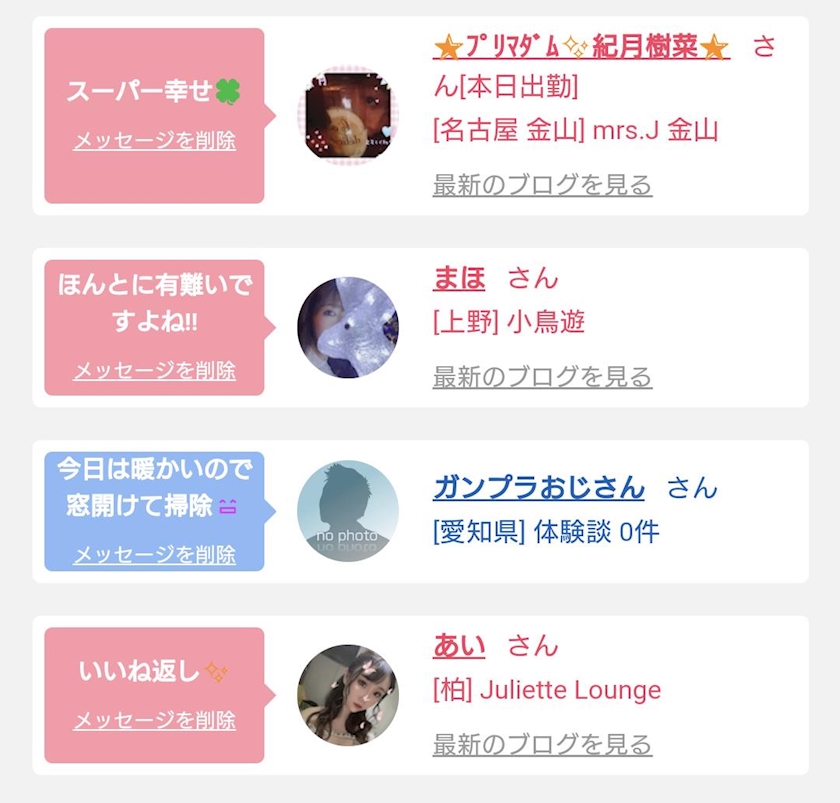Delete the いいね返し message
The image size is (840, 803).
coord(154,720)
